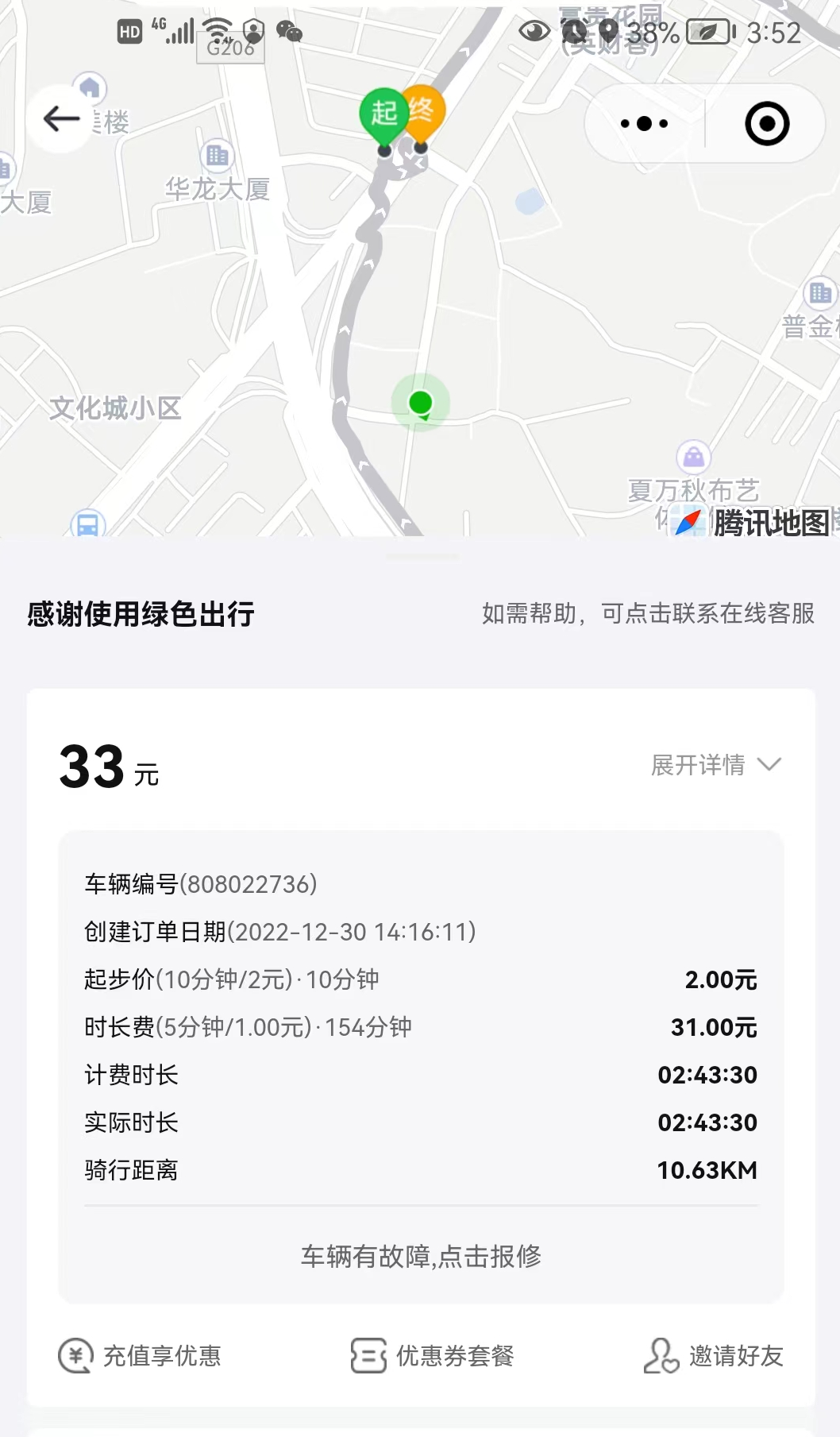840x1437 pixels.
Task: View coupon packages (优惠券套餐)
Action: (x=433, y=1355)
